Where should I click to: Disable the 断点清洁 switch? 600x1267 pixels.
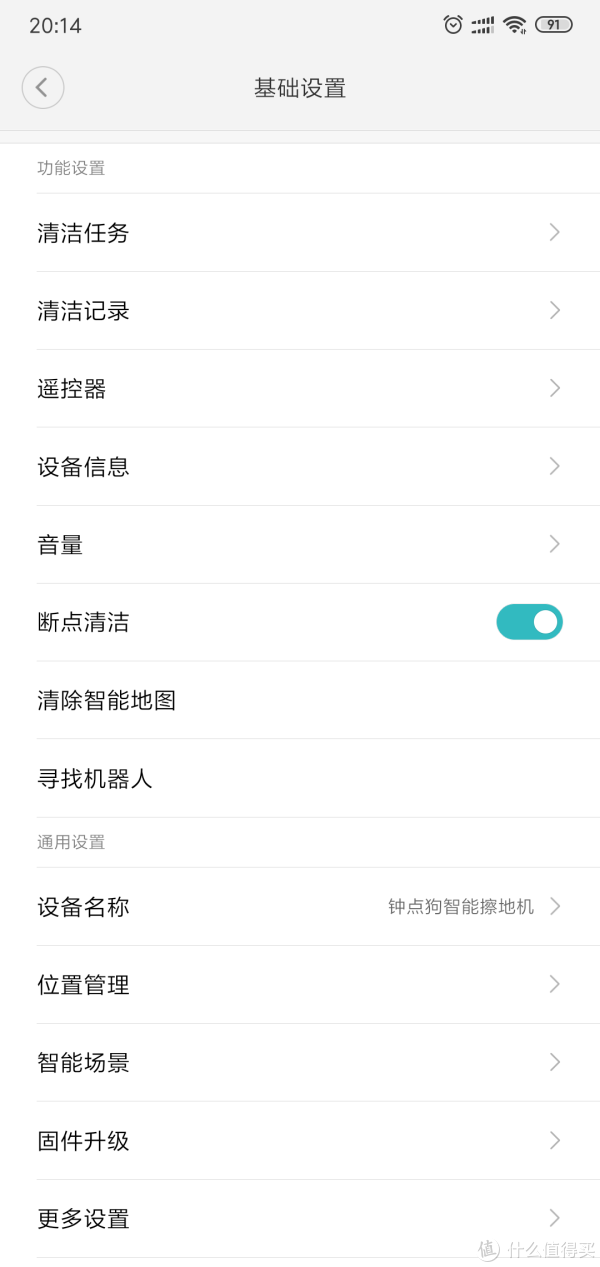point(529,622)
